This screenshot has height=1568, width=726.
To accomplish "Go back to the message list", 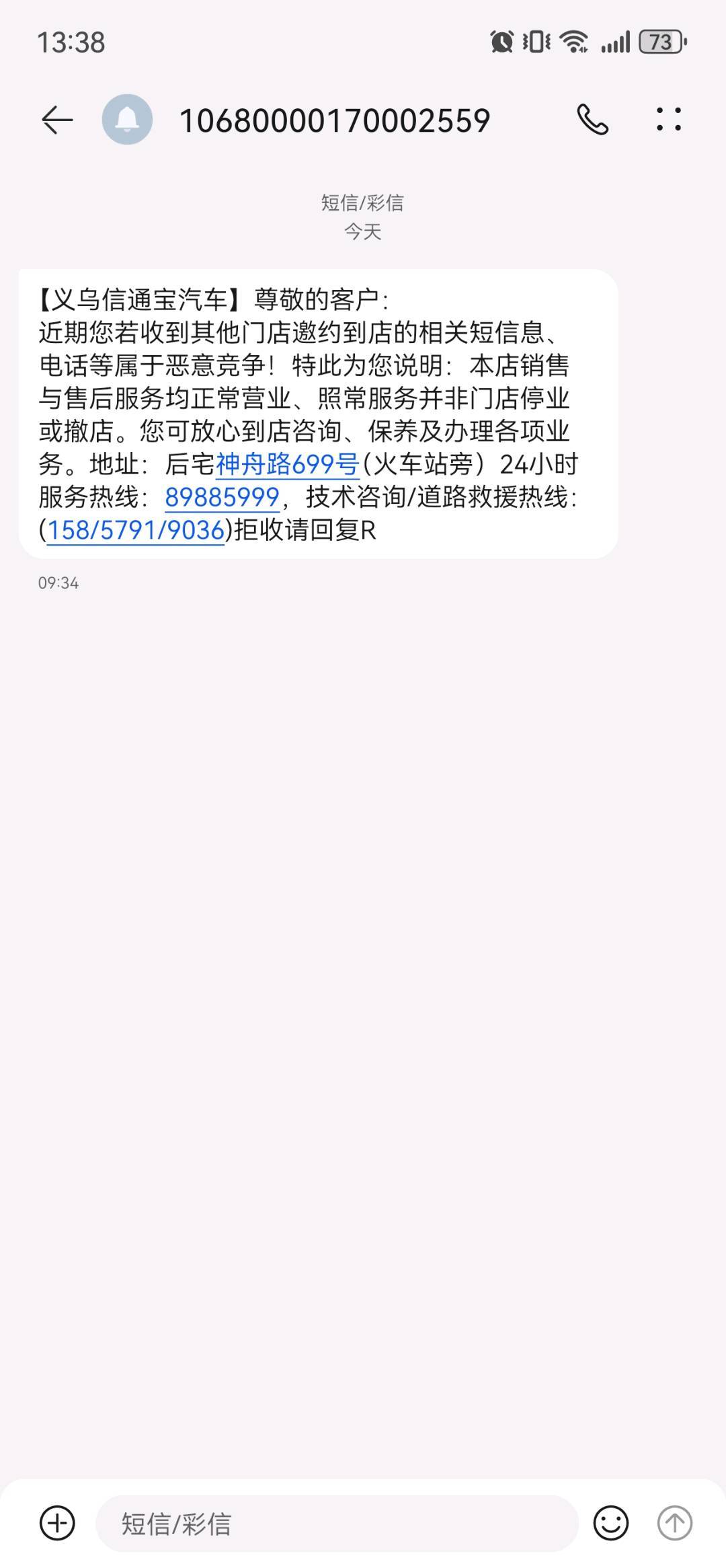I will [57, 120].
